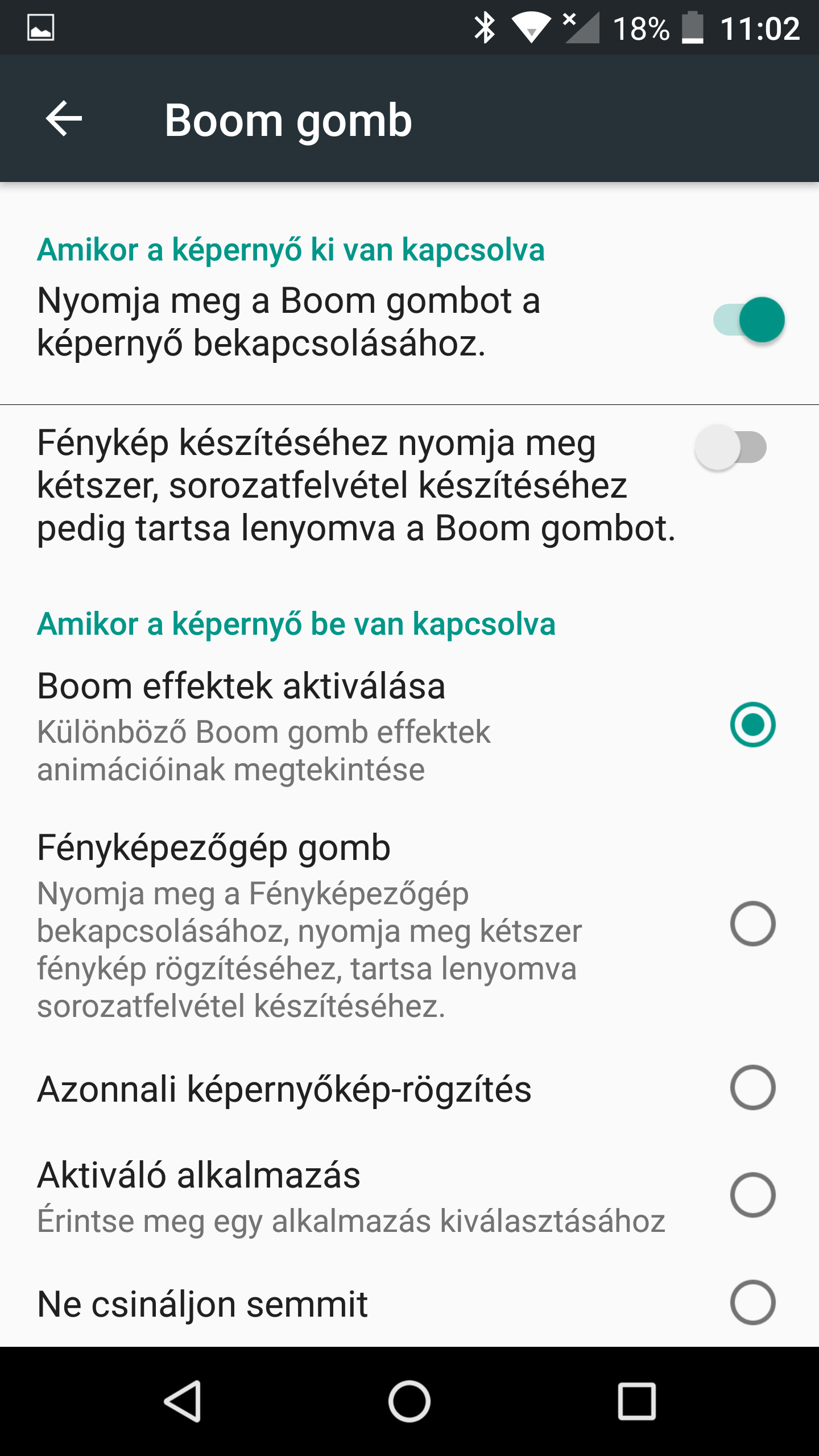Screen dimensions: 819x1456
Task: Enable the Fénykép készítéséhez double-press switch
Action: coord(731,447)
